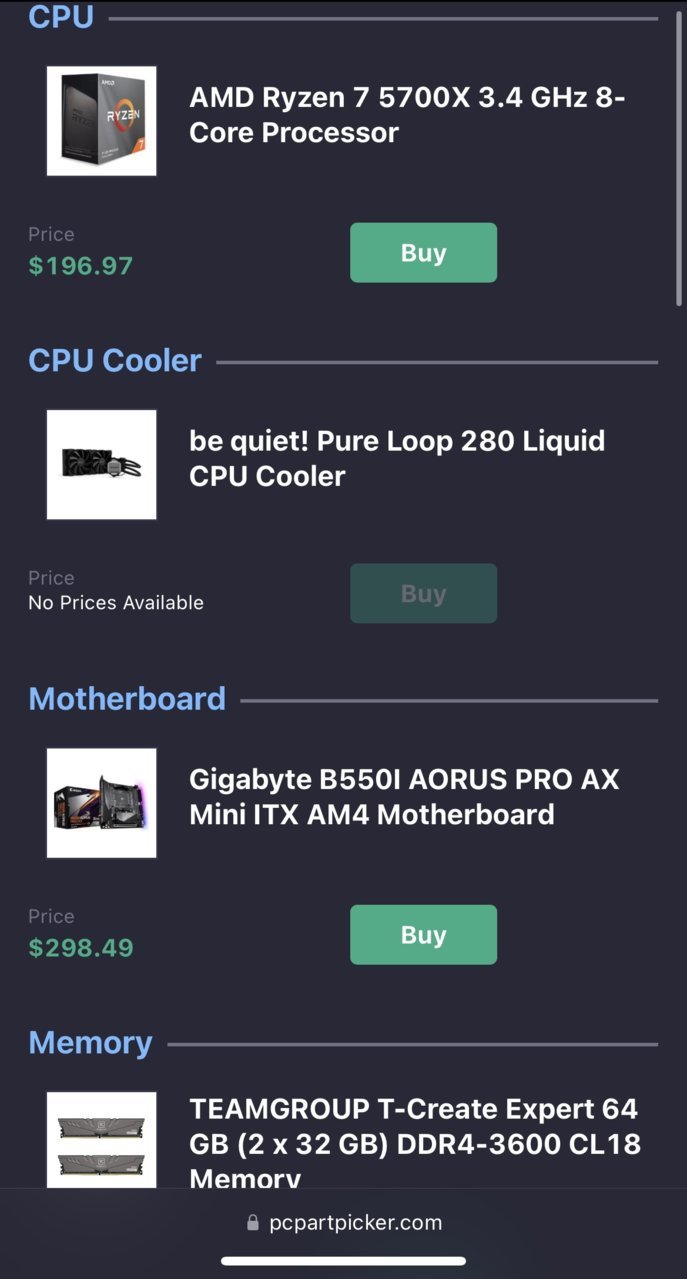Viewport: 687px width, 1279px height.
Task: Open AMD Ryzen 7 5700X product title
Action: 407,116
